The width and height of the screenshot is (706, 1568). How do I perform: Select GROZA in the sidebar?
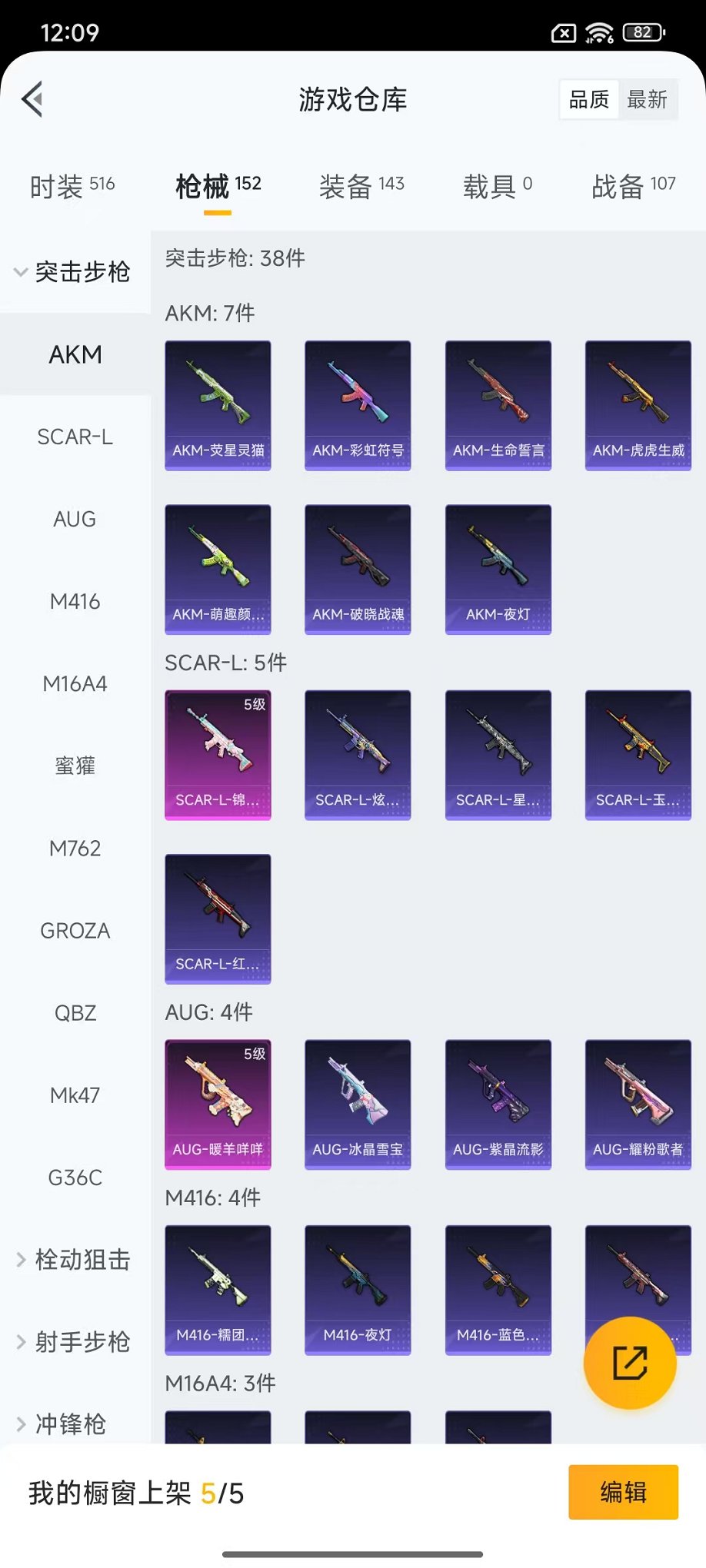75,930
